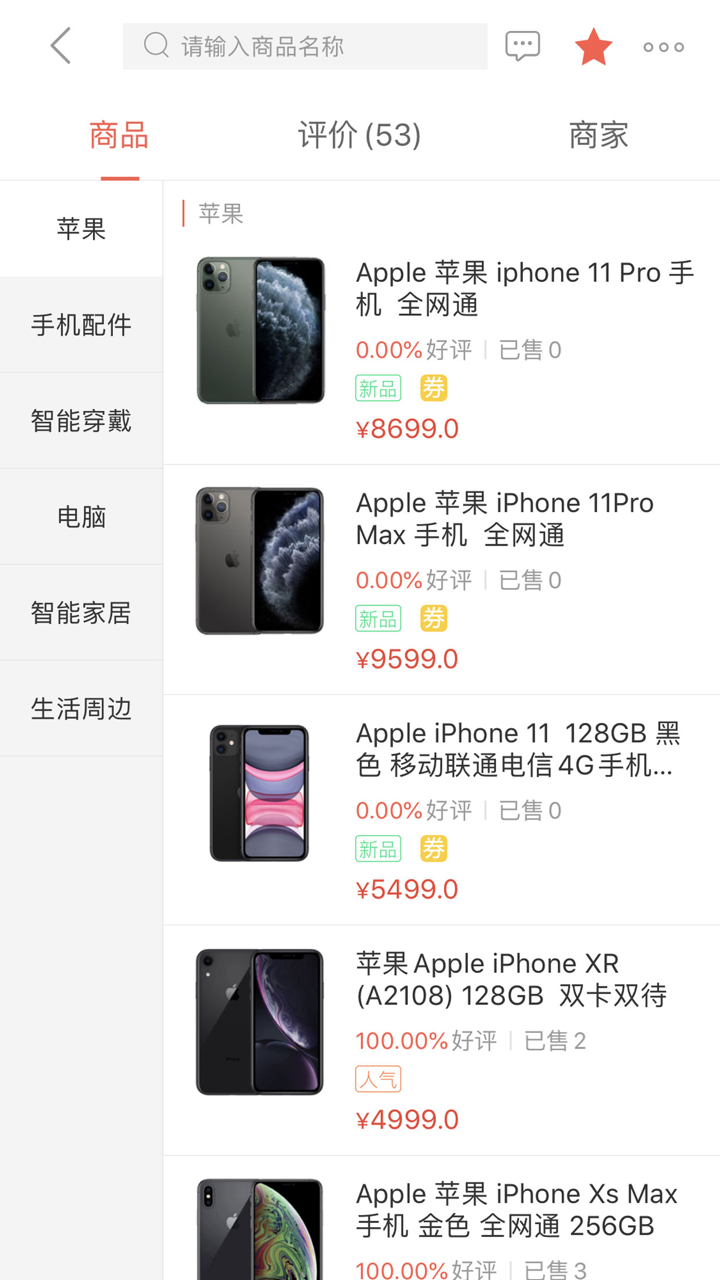Click the ¥9599.0 price of iPhone 11Pro Max
This screenshot has height=1280, width=720.
pyautogui.click(x=407, y=658)
